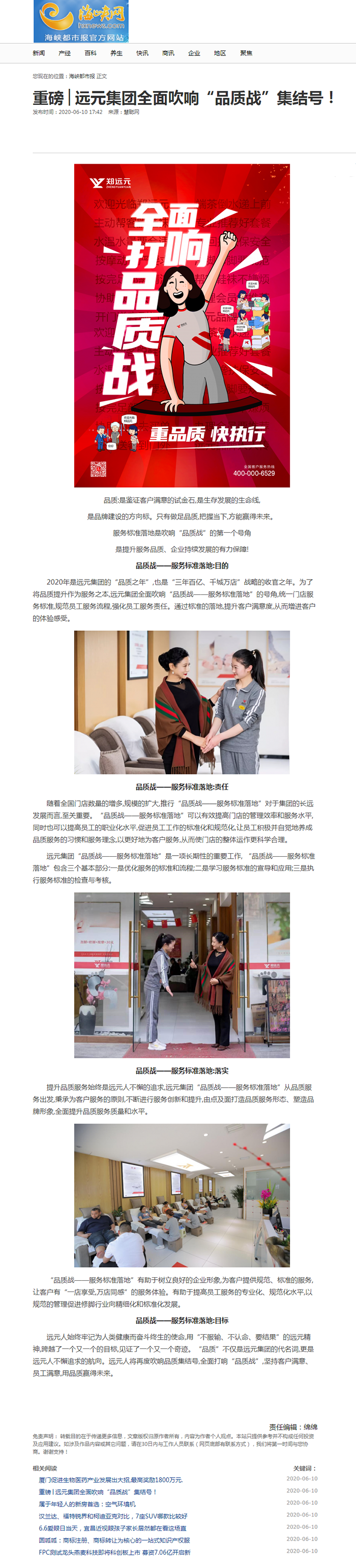Go to the 百科 section
The height and width of the screenshot is (1568, 356).
[x=91, y=53]
